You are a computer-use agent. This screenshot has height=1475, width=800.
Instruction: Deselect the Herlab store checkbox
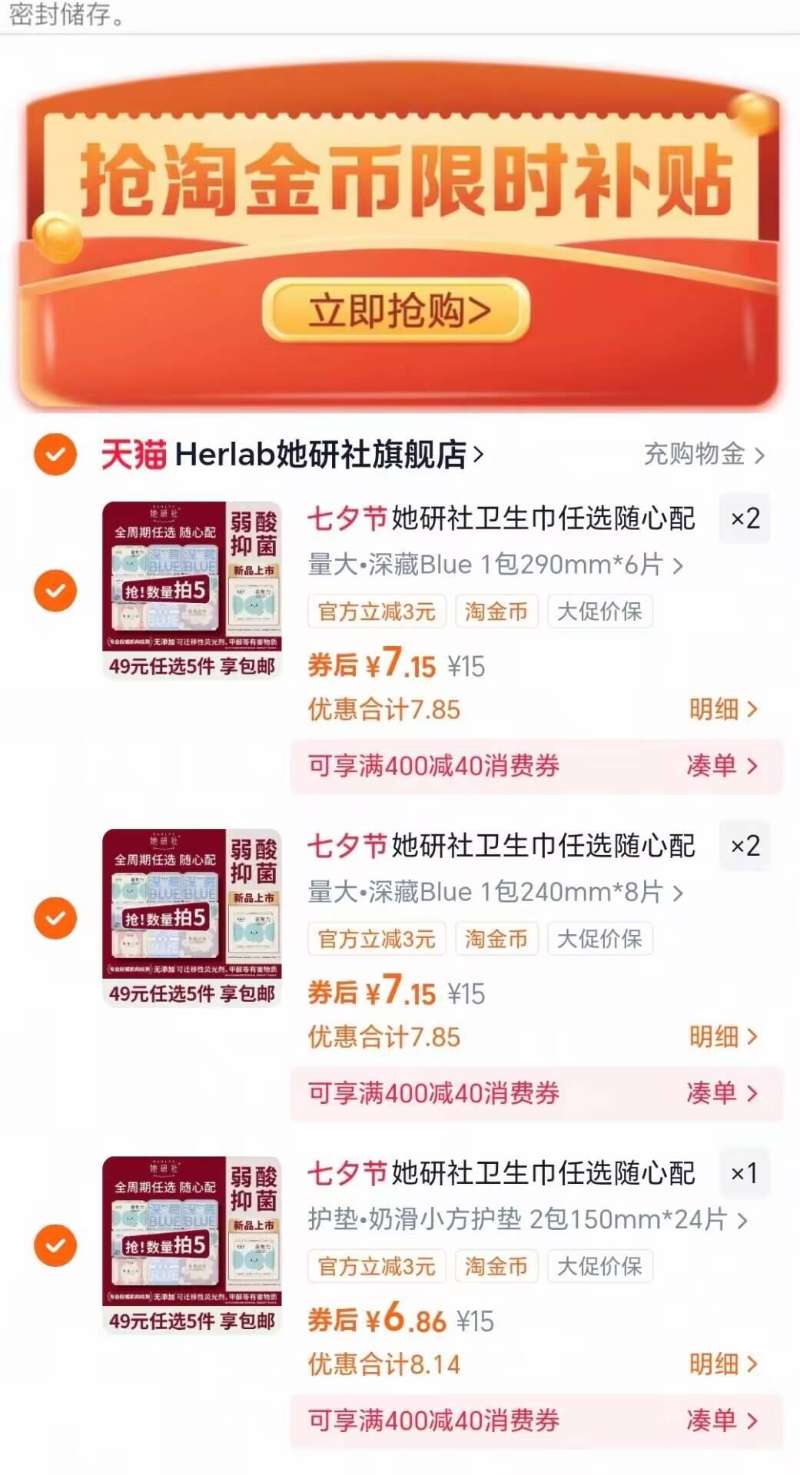[x=55, y=455]
